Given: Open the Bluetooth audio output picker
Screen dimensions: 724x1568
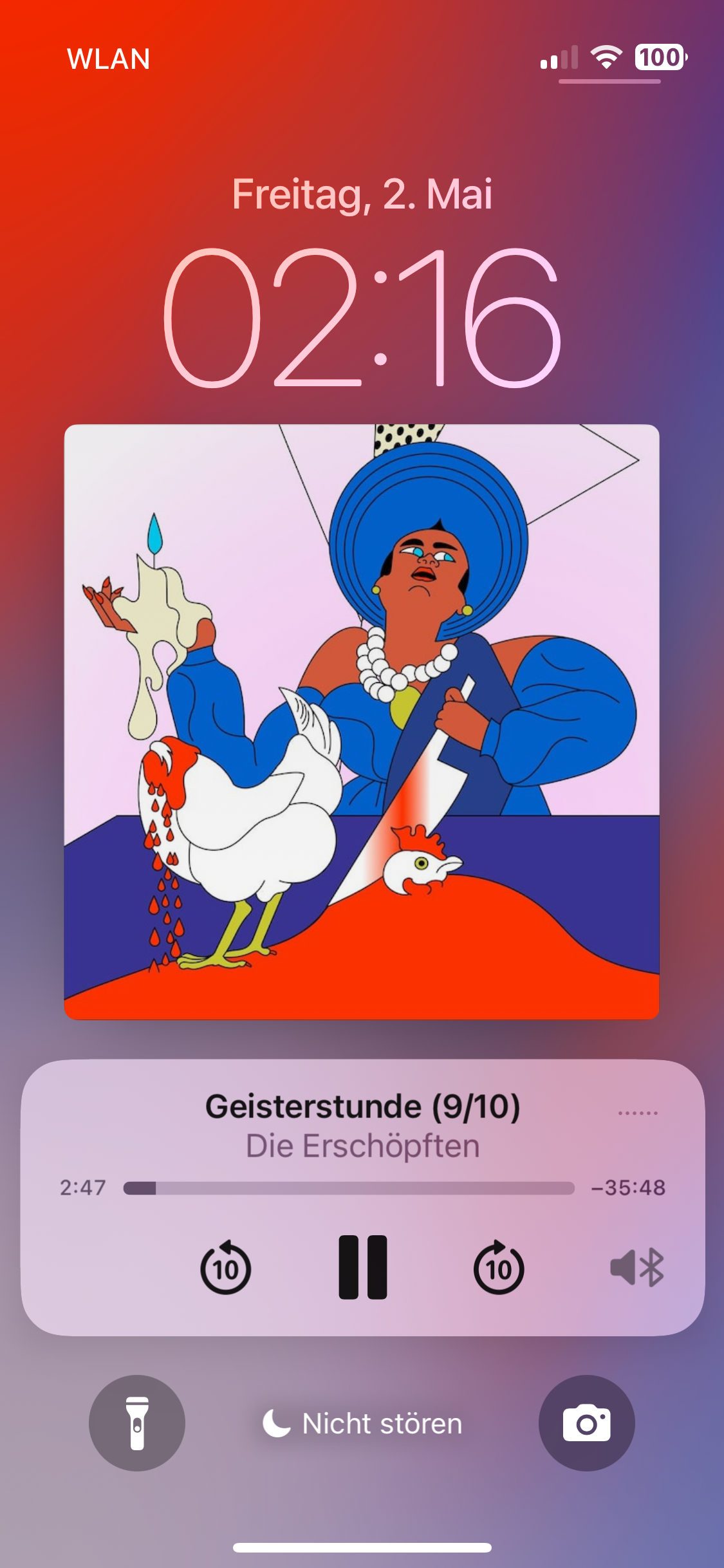Looking at the screenshot, I should pyautogui.click(x=636, y=1267).
